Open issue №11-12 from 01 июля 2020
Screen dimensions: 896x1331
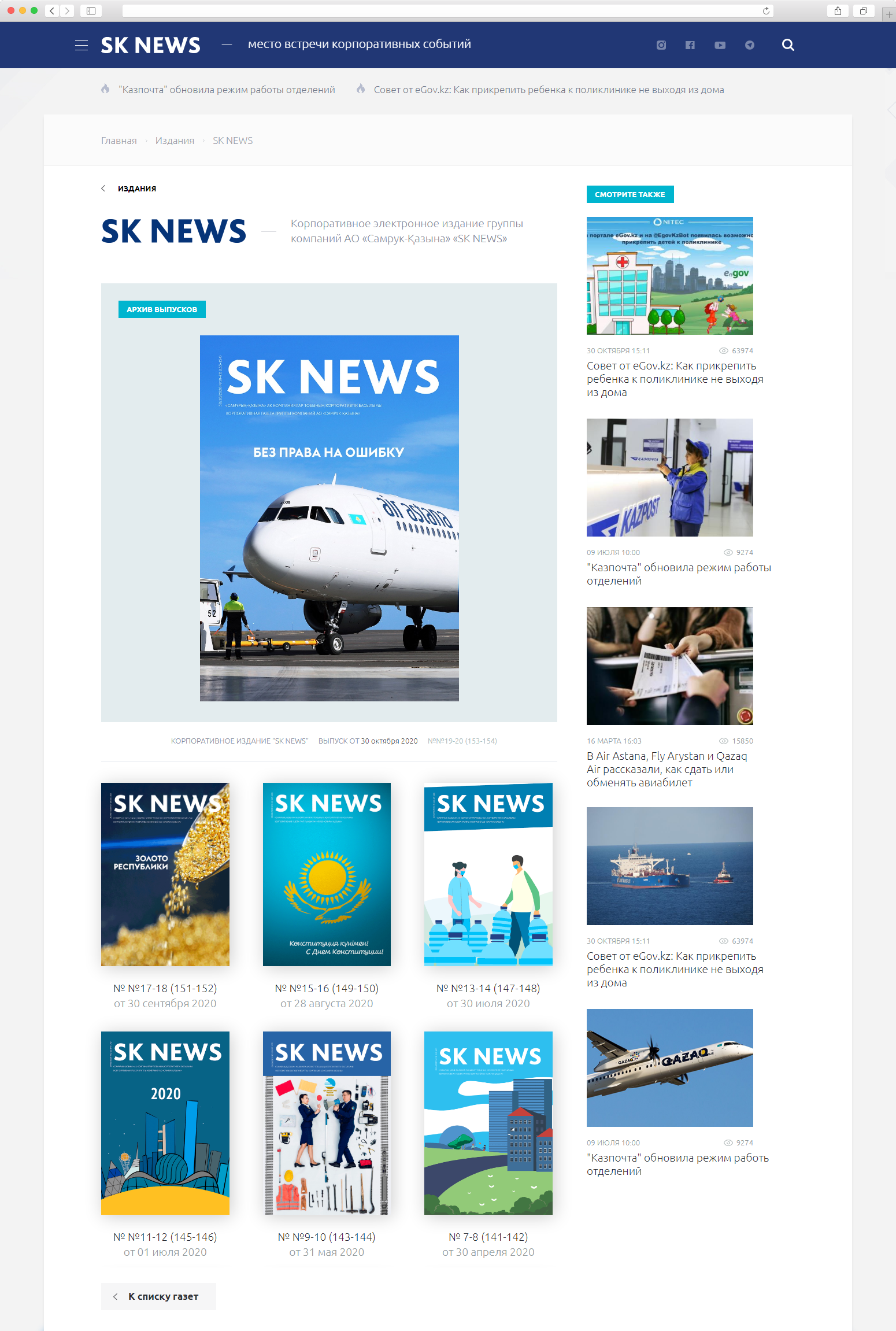click(165, 1123)
